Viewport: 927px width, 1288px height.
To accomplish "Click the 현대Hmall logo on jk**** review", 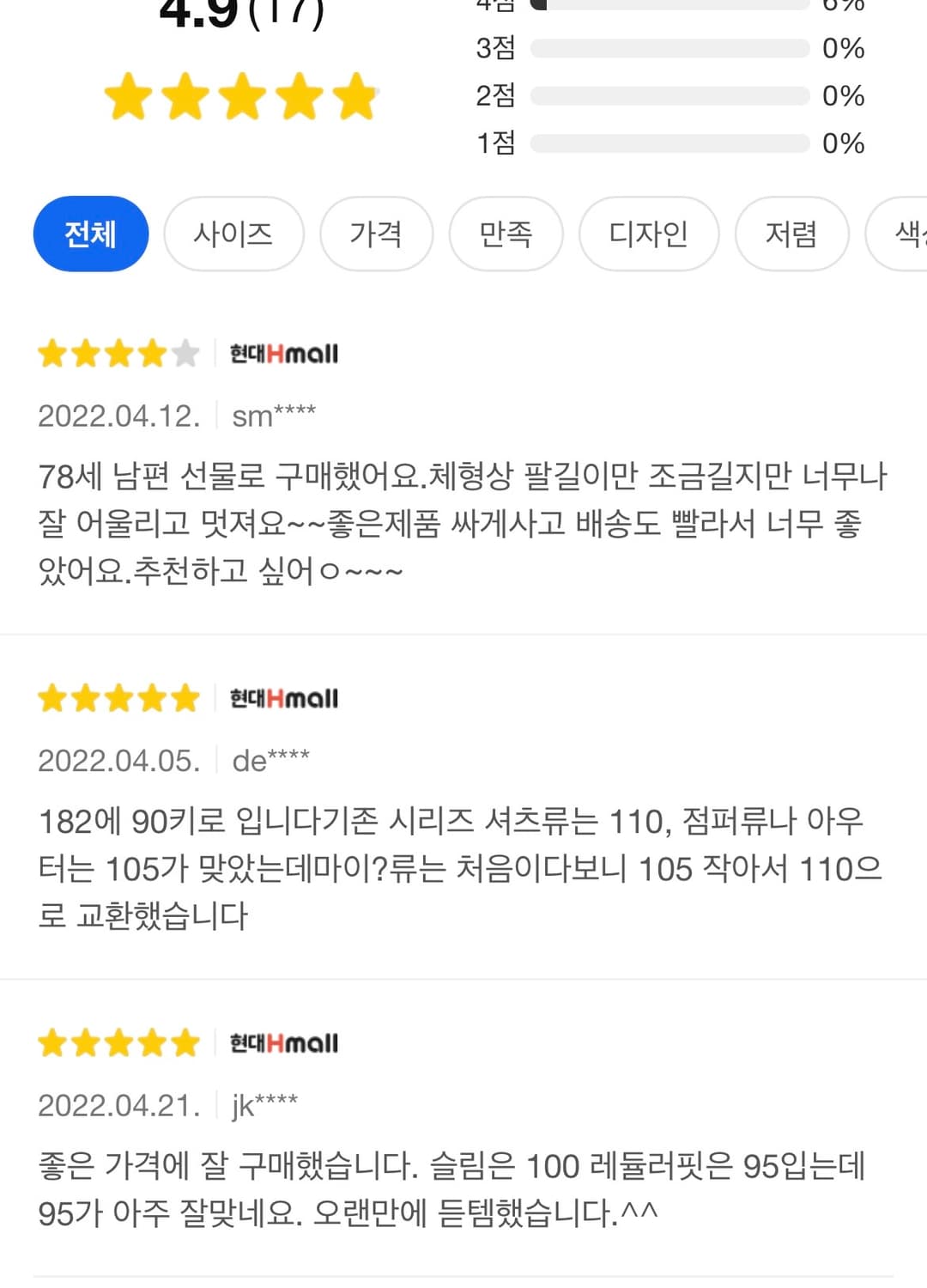I will (282, 1042).
